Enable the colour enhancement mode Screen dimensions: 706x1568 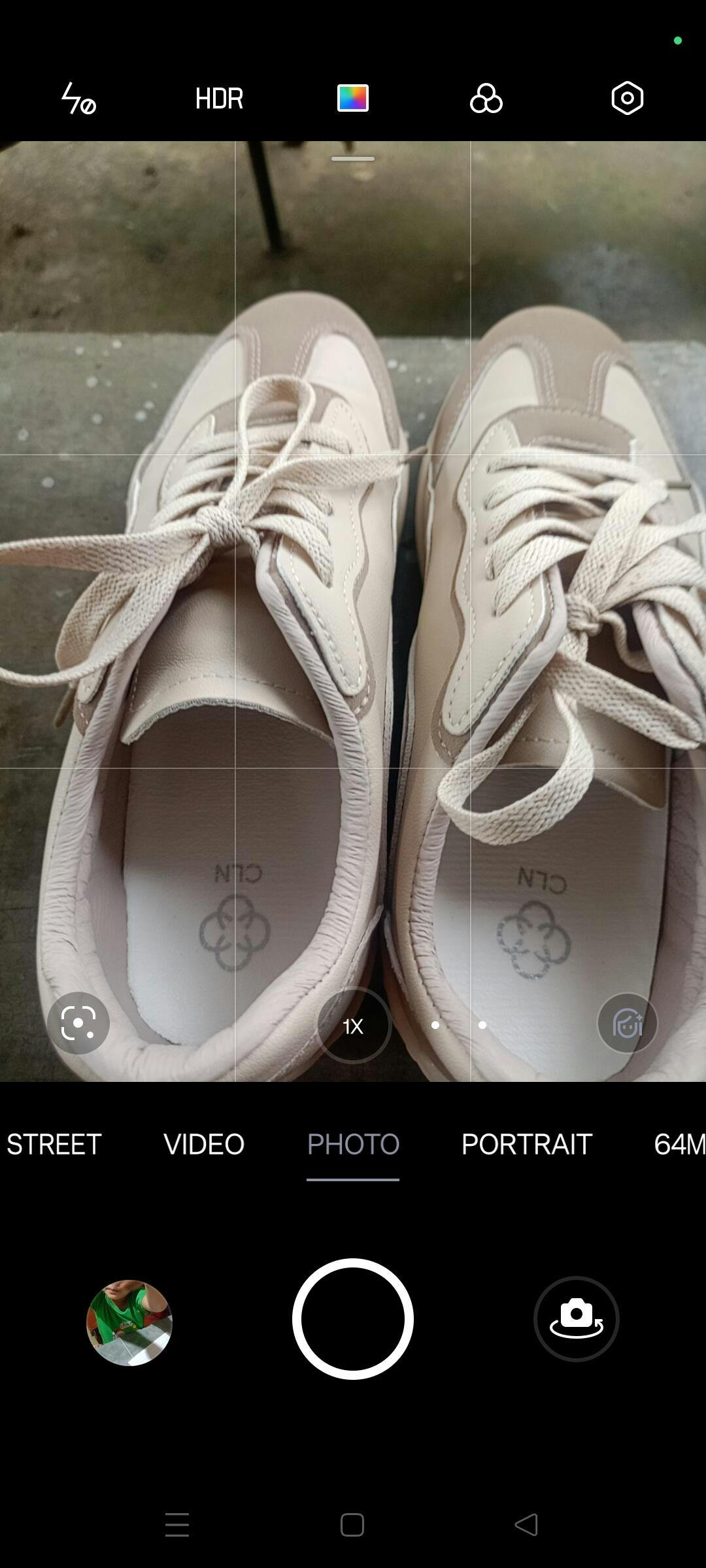pos(353,99)
